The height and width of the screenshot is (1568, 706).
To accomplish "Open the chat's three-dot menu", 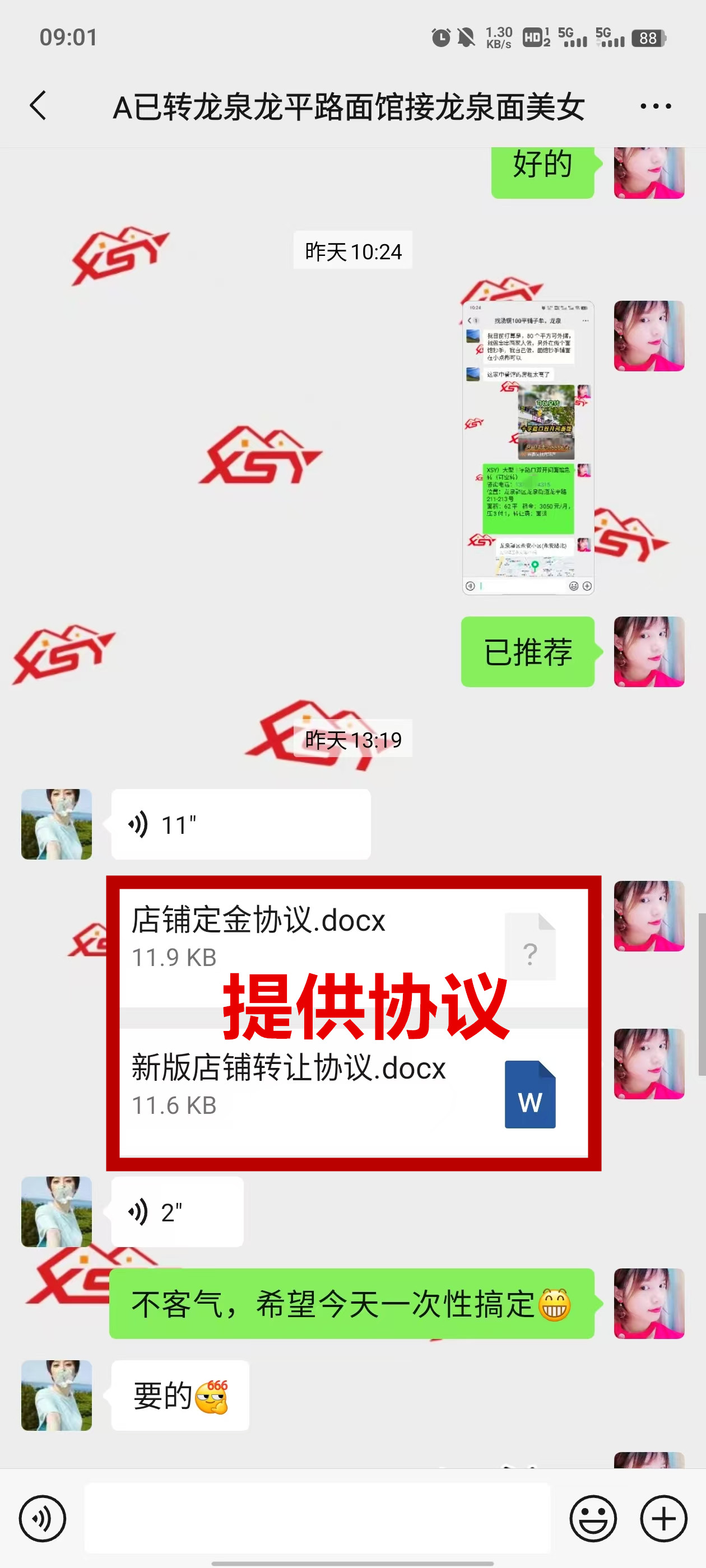I will pyautogui.click(x=656, y=106).
